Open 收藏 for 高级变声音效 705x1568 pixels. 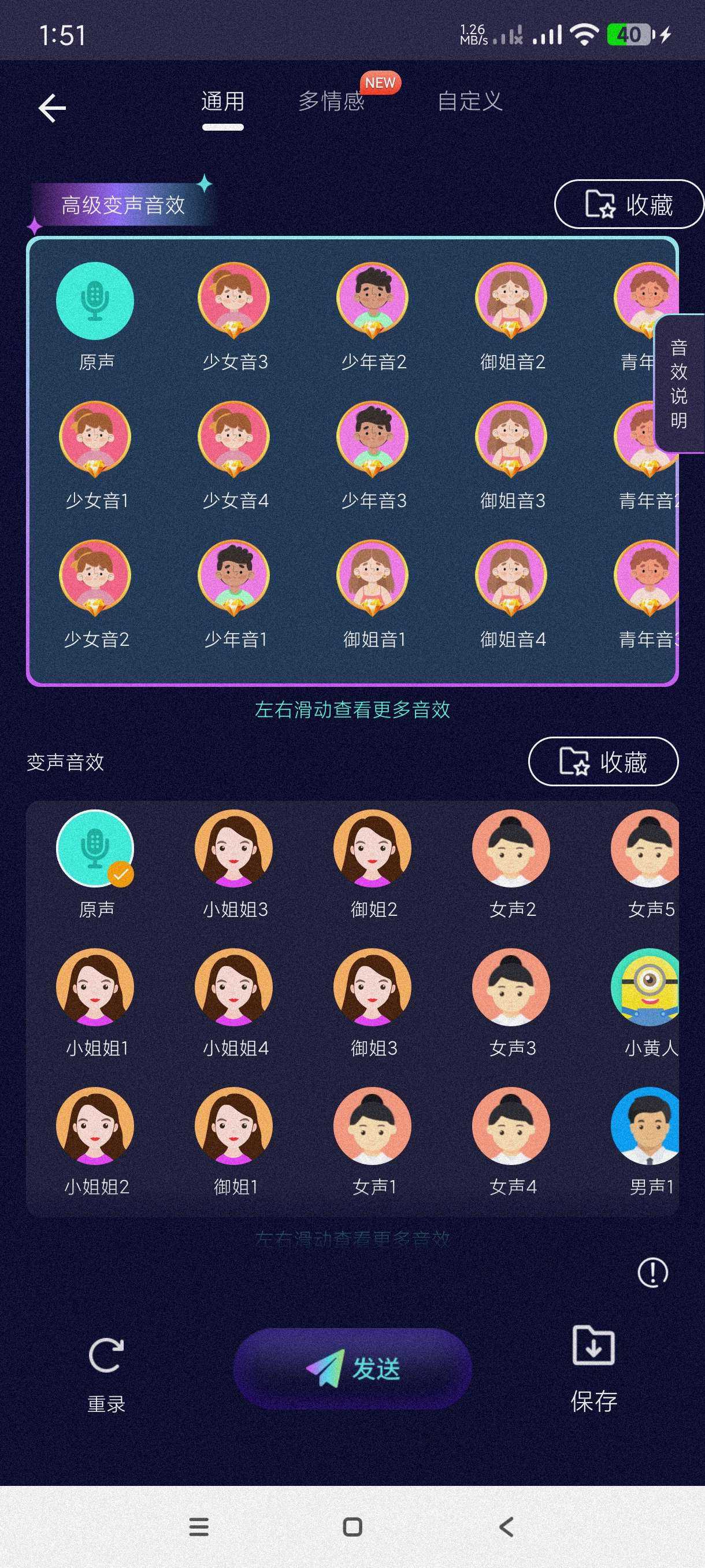(628, 205)
